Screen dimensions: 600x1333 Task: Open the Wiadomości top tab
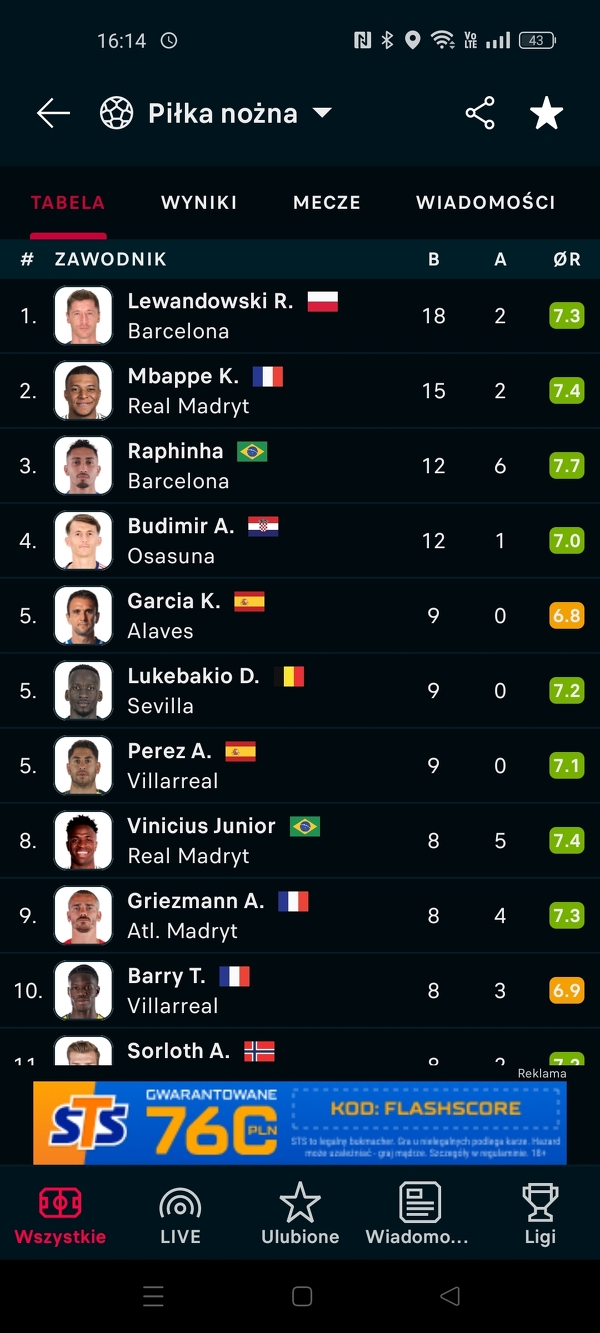point(485,202)
